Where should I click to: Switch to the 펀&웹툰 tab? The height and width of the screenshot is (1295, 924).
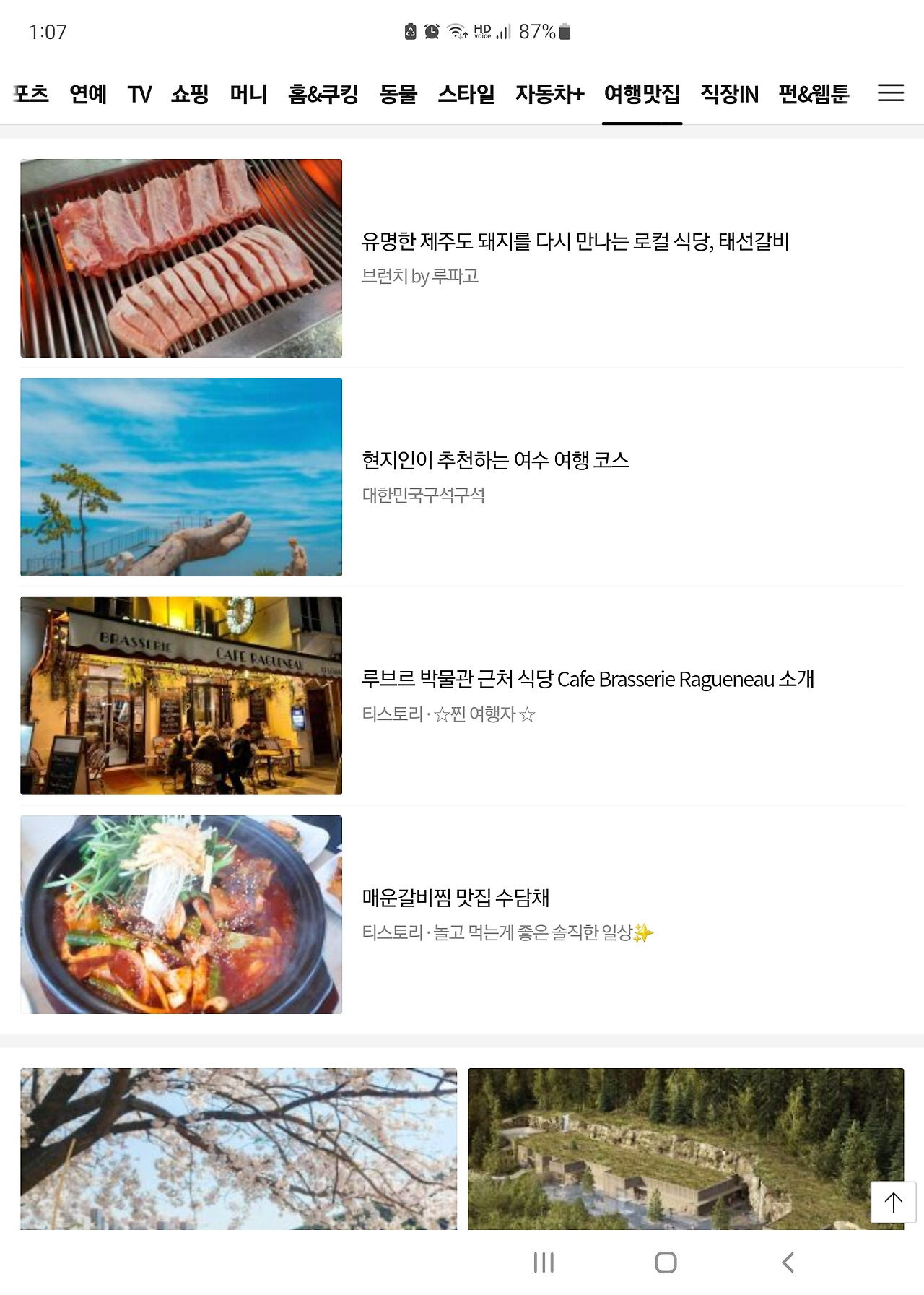tap(814, 94)
